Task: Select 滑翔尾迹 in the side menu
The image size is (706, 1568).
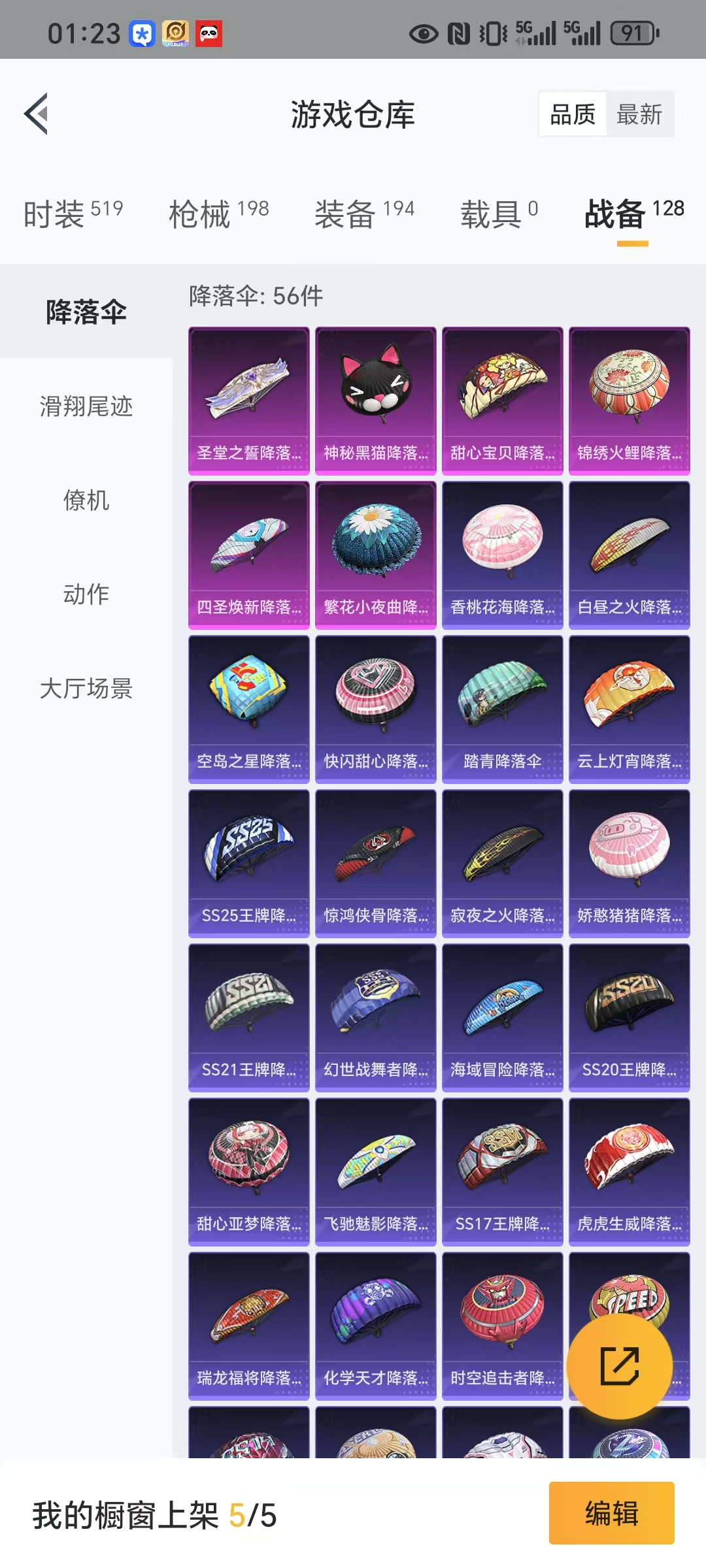Action: [86, 406]
